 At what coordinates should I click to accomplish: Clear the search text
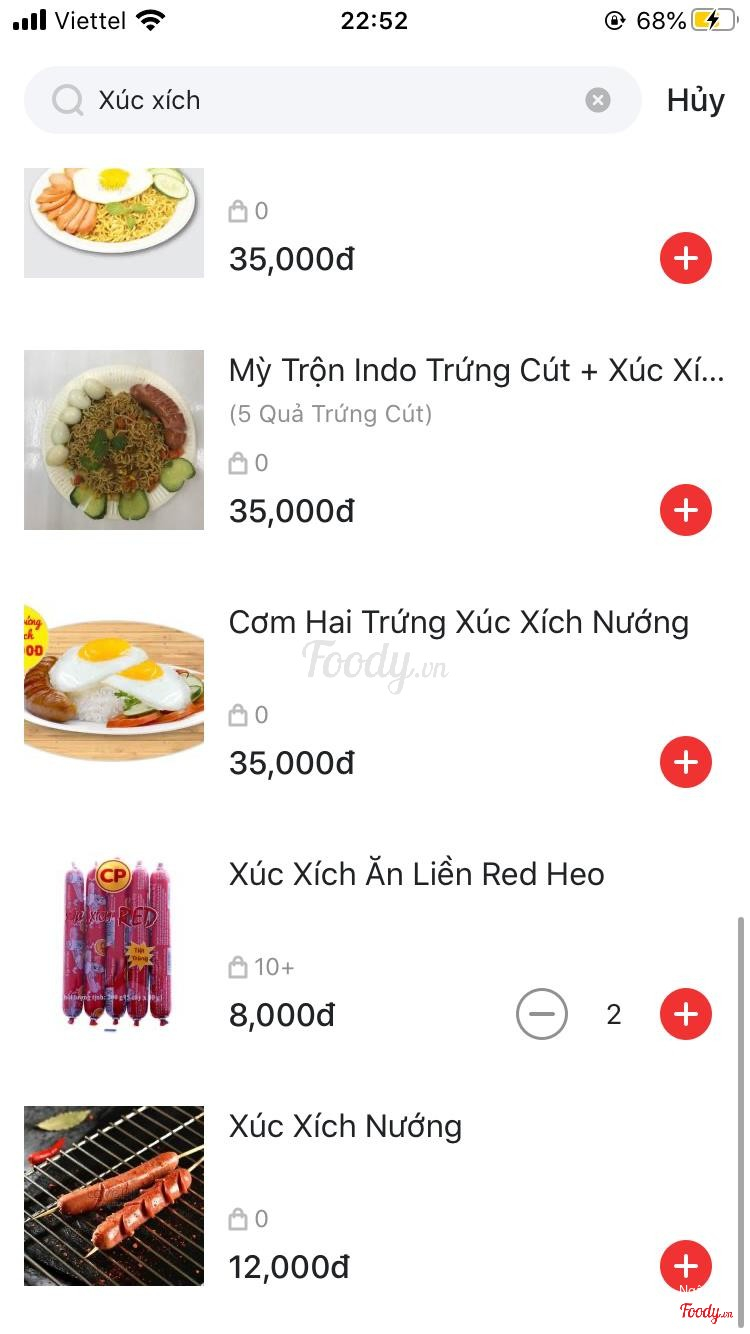598,100
